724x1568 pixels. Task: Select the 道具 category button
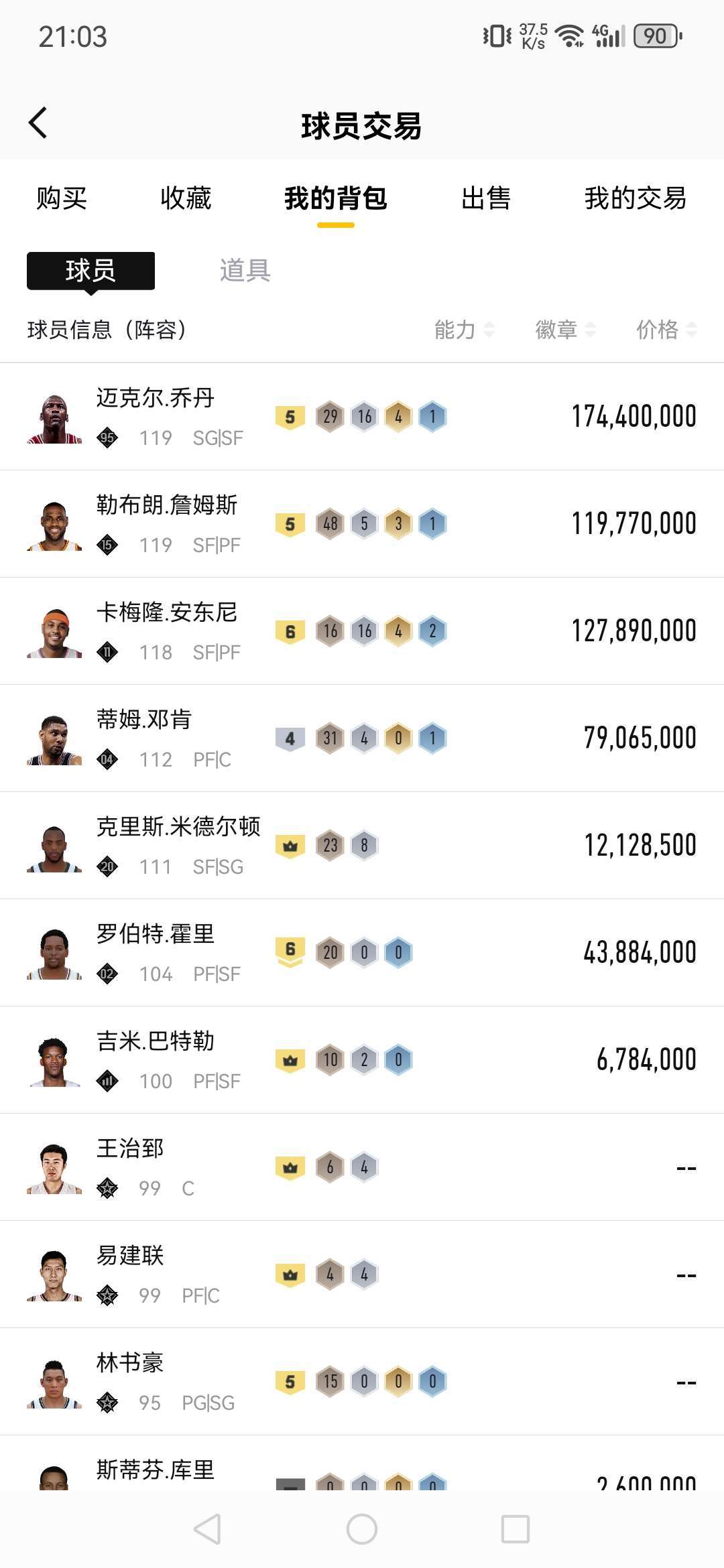pyautogui.click(x=245, y=271)
